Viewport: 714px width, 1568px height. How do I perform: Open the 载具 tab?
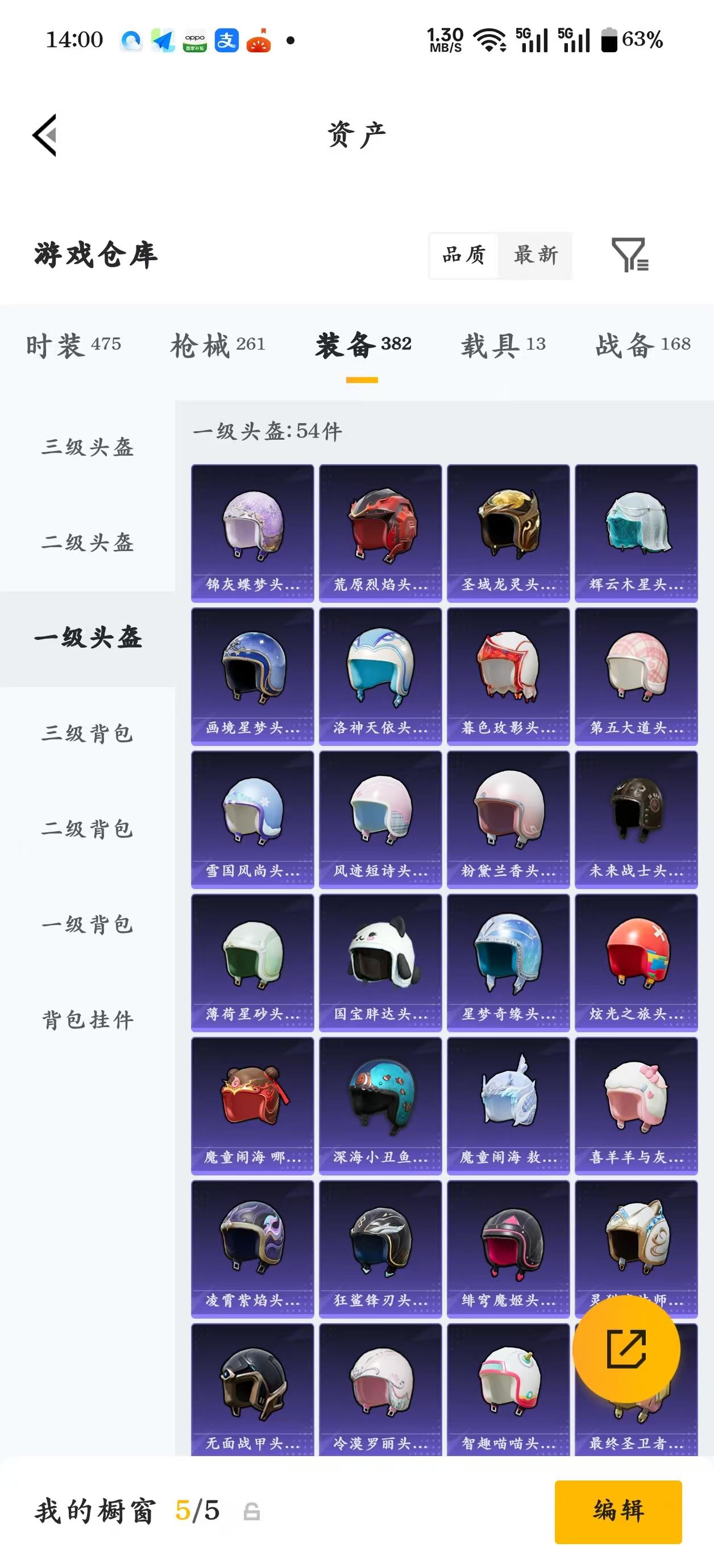503,344
